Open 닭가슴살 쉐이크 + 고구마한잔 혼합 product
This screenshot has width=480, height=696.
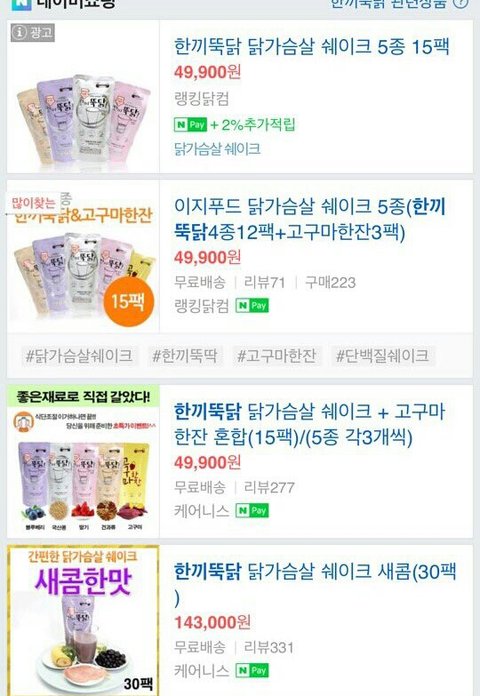309,424
